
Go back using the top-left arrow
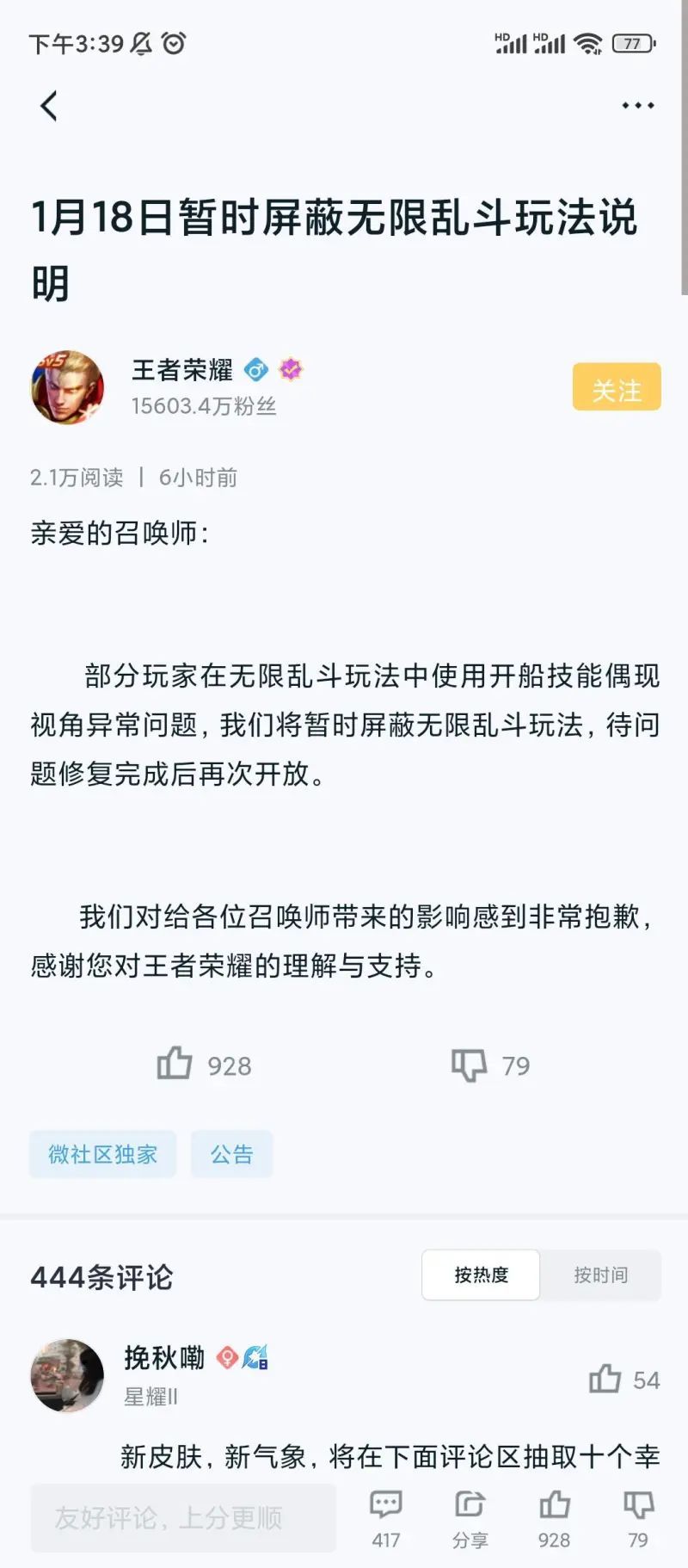click(49, 106)
